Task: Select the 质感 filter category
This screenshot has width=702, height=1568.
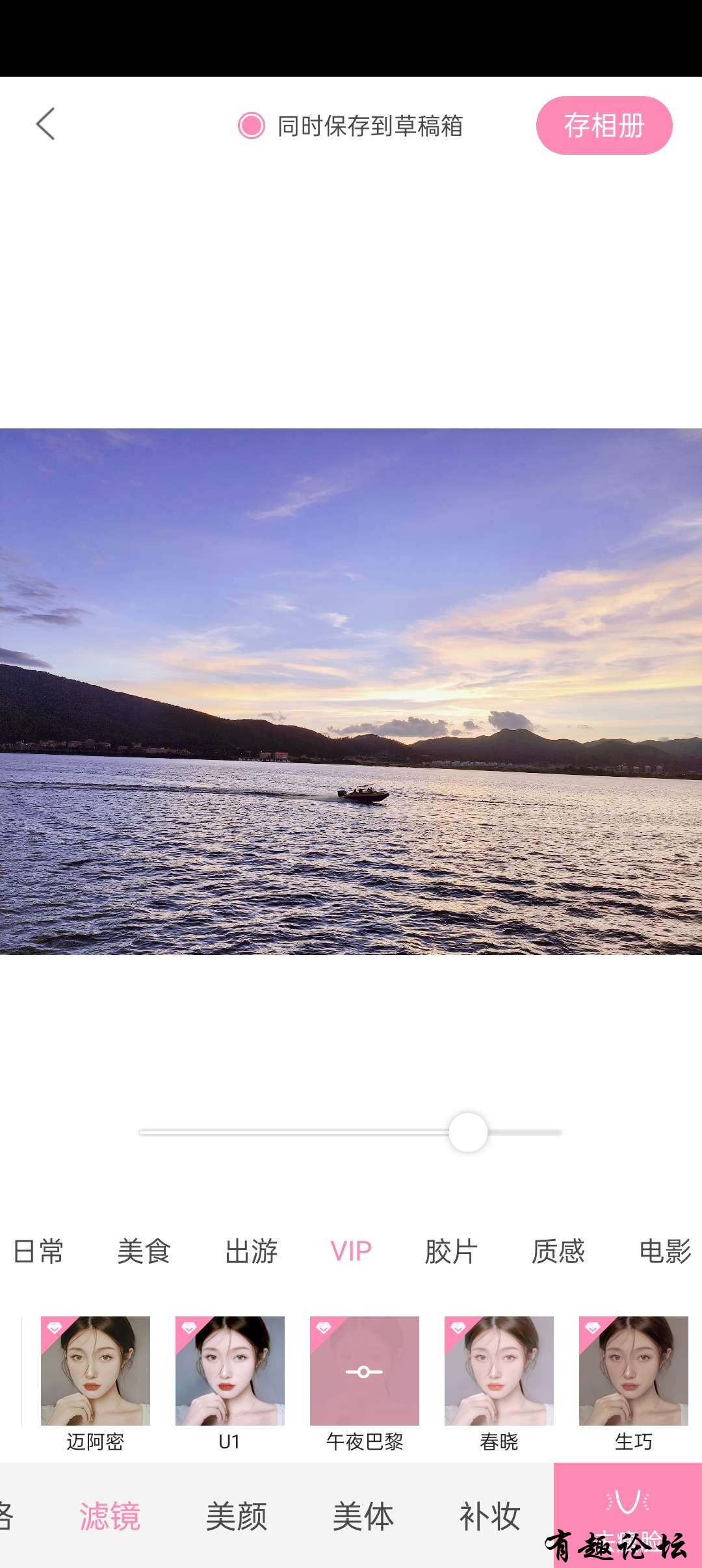Action: pyautogui.click(x=558, y=1251)
